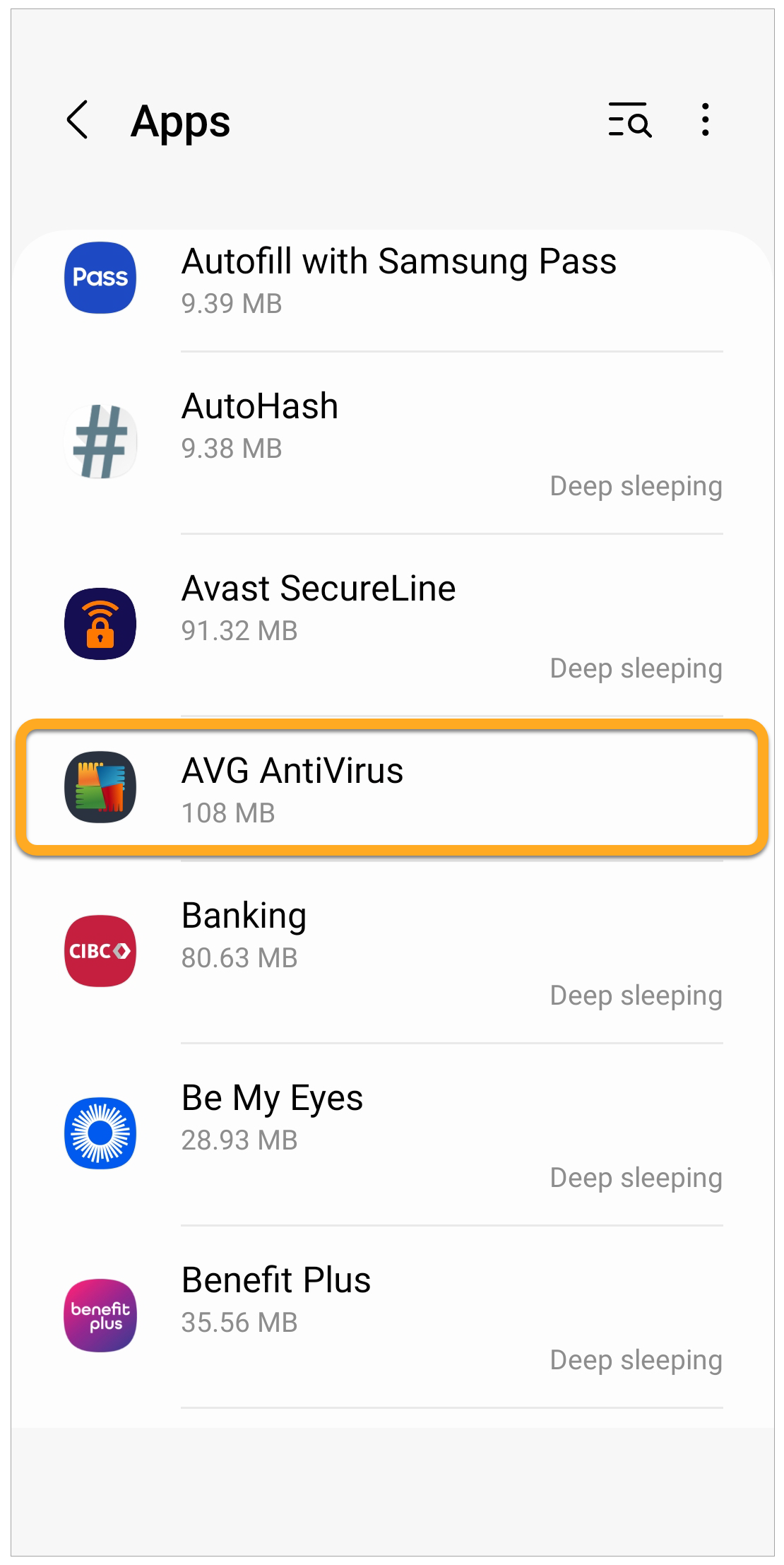Open the filter and search apps icon

tap(629, 120)
